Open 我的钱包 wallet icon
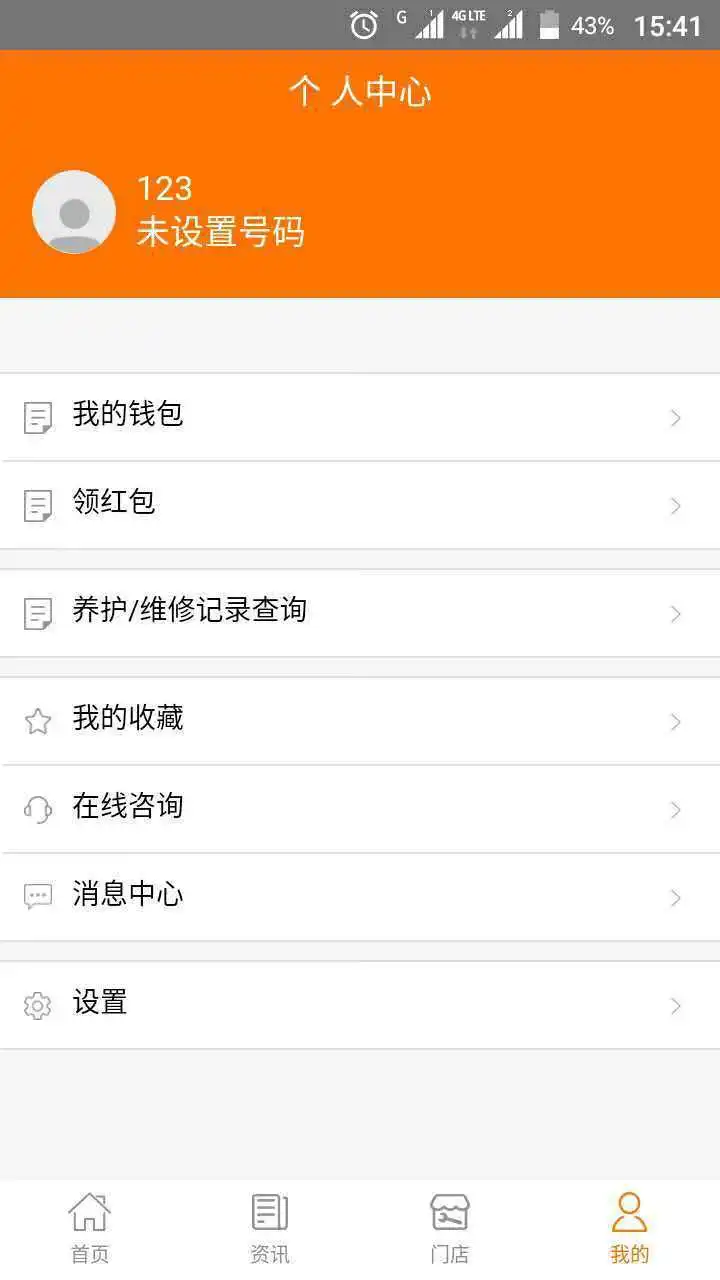 coord(38,417)
